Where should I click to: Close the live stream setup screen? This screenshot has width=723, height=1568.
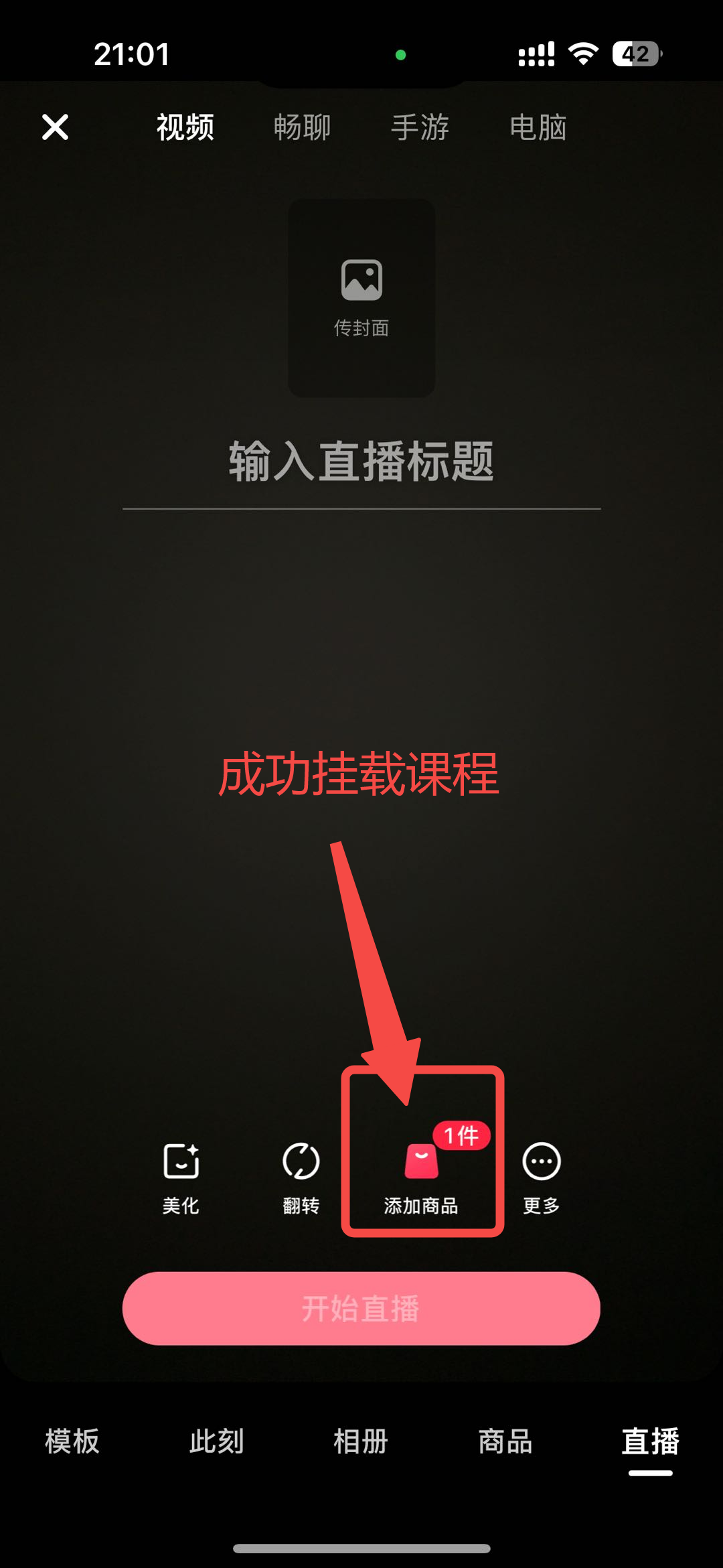55,127
